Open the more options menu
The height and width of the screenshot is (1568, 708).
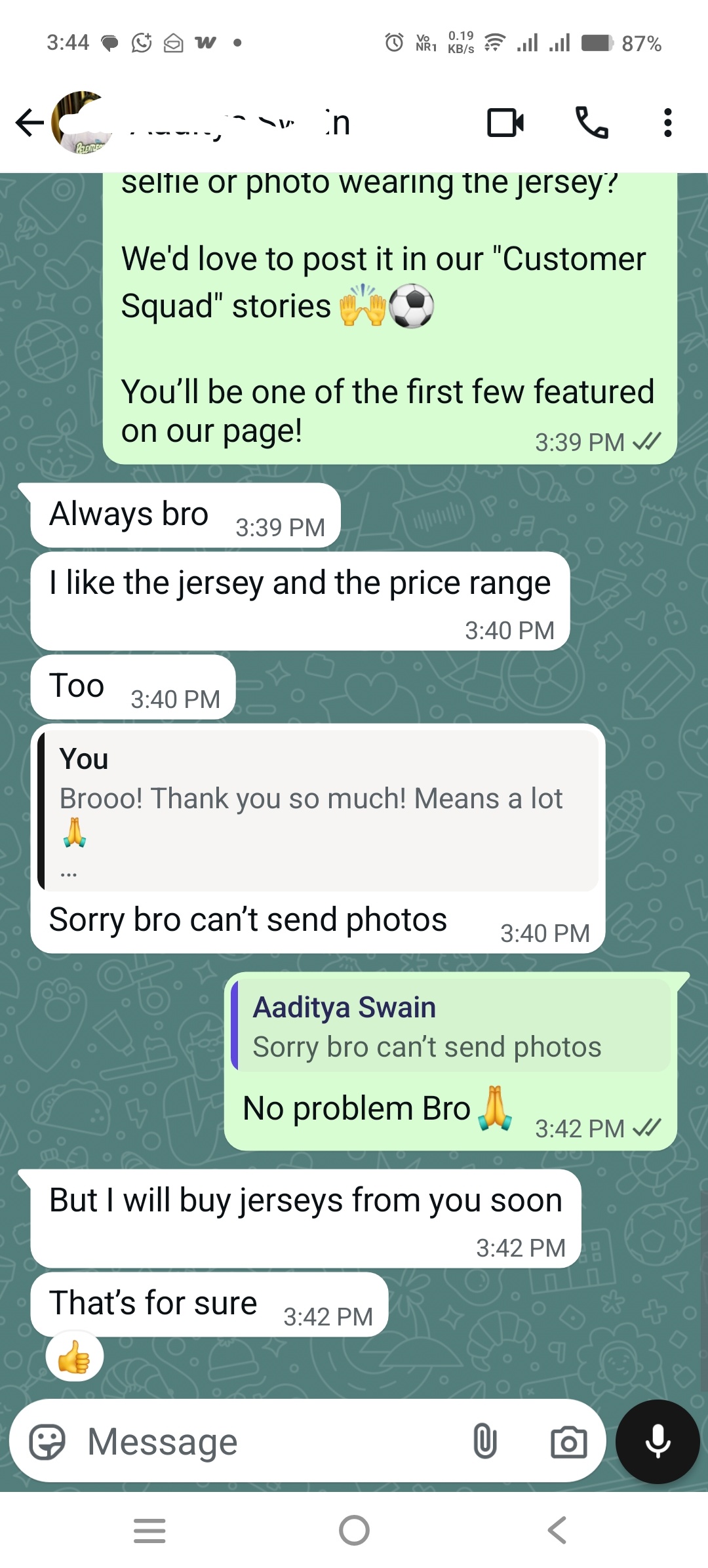[667, 123]
